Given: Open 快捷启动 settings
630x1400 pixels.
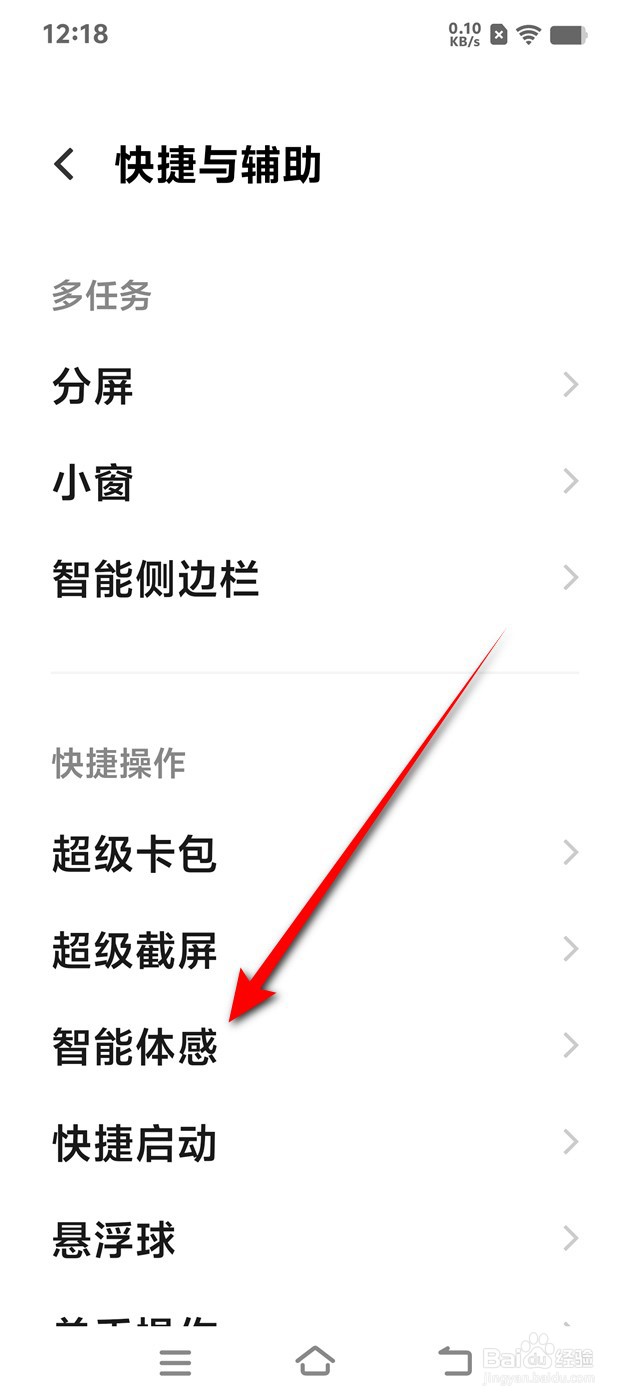Looking at the screenshot, I should point(315,1143).
